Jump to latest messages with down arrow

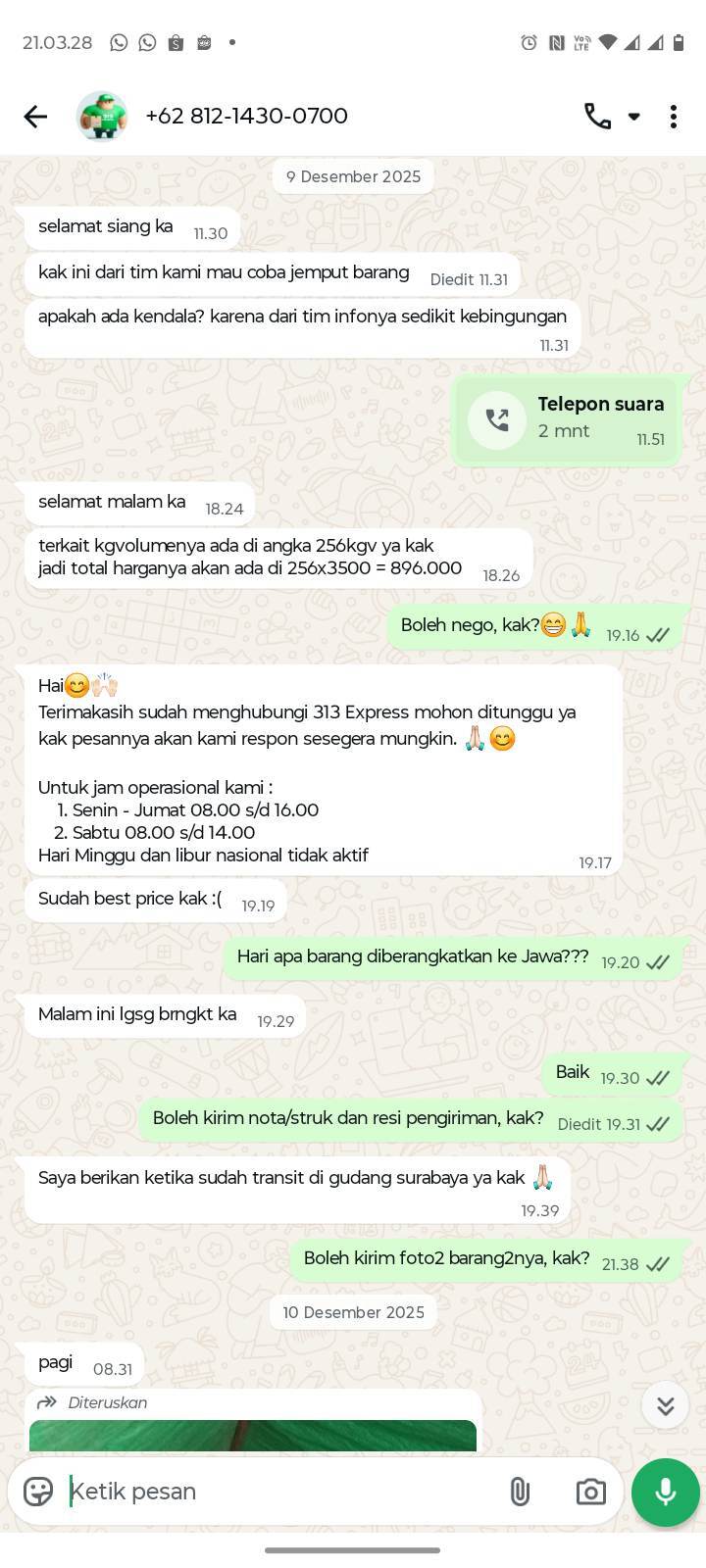[x=665, y=1406]
